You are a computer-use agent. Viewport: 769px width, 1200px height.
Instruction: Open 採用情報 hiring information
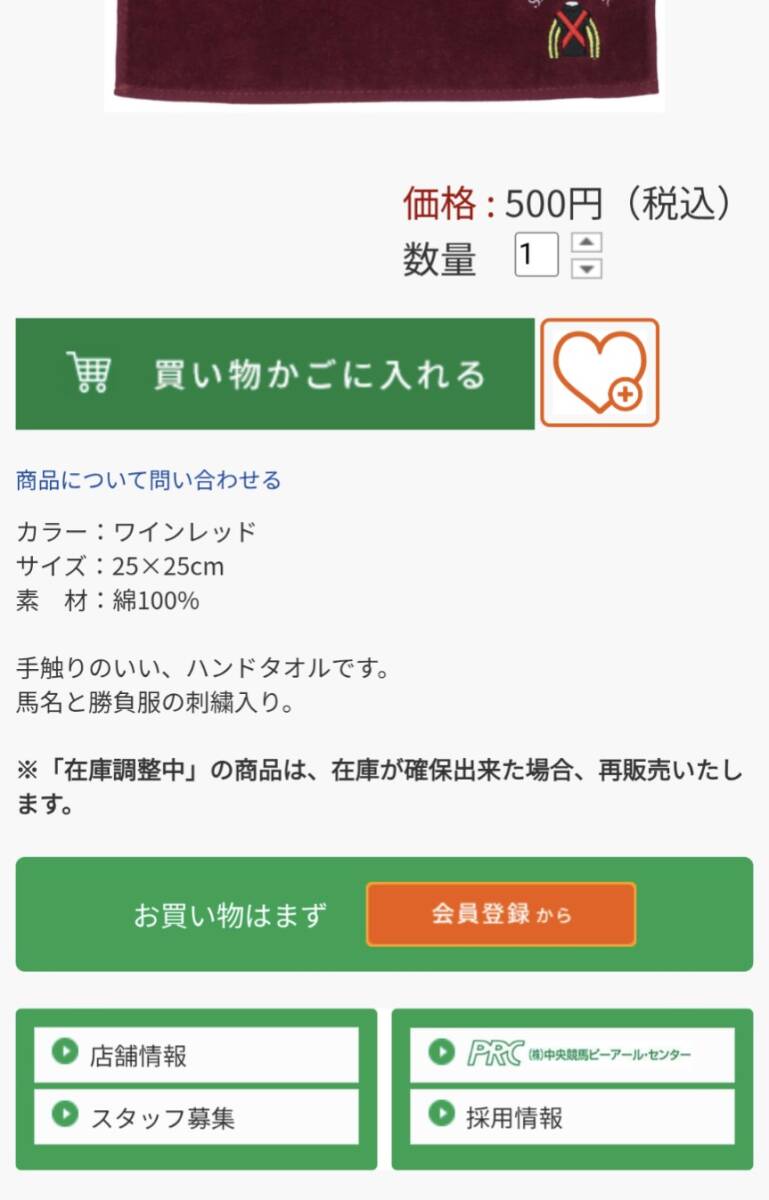pos(572,1117)
